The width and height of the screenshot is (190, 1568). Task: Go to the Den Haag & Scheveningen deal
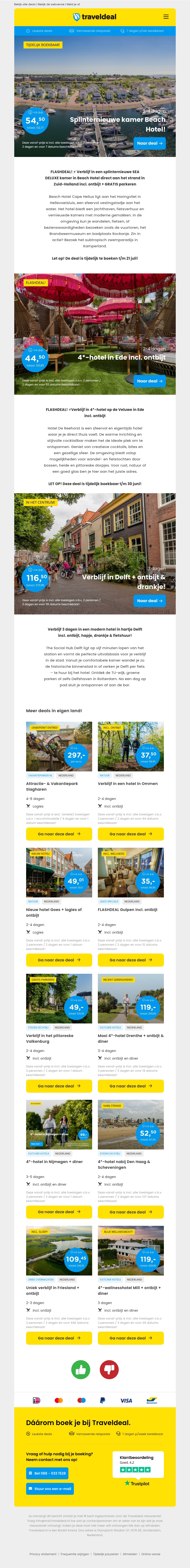131,1212
